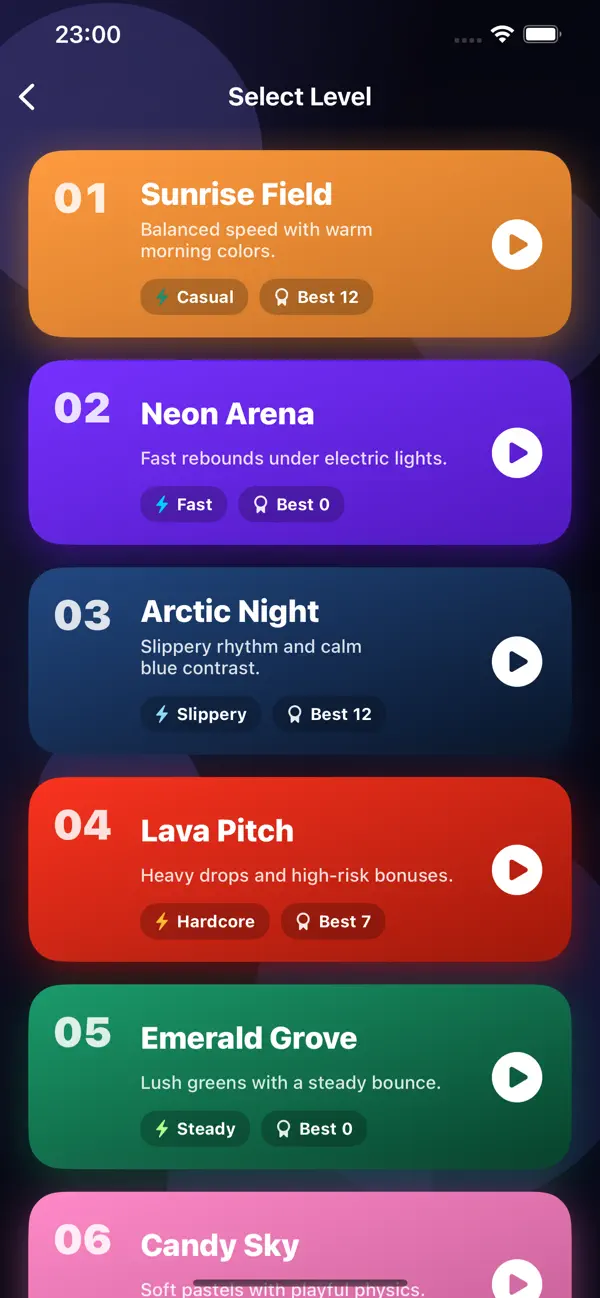Image resolution: width=600 pixels, height=1298 pixels.
Task: Go back using the top arrow
Action: click(27, 97)
